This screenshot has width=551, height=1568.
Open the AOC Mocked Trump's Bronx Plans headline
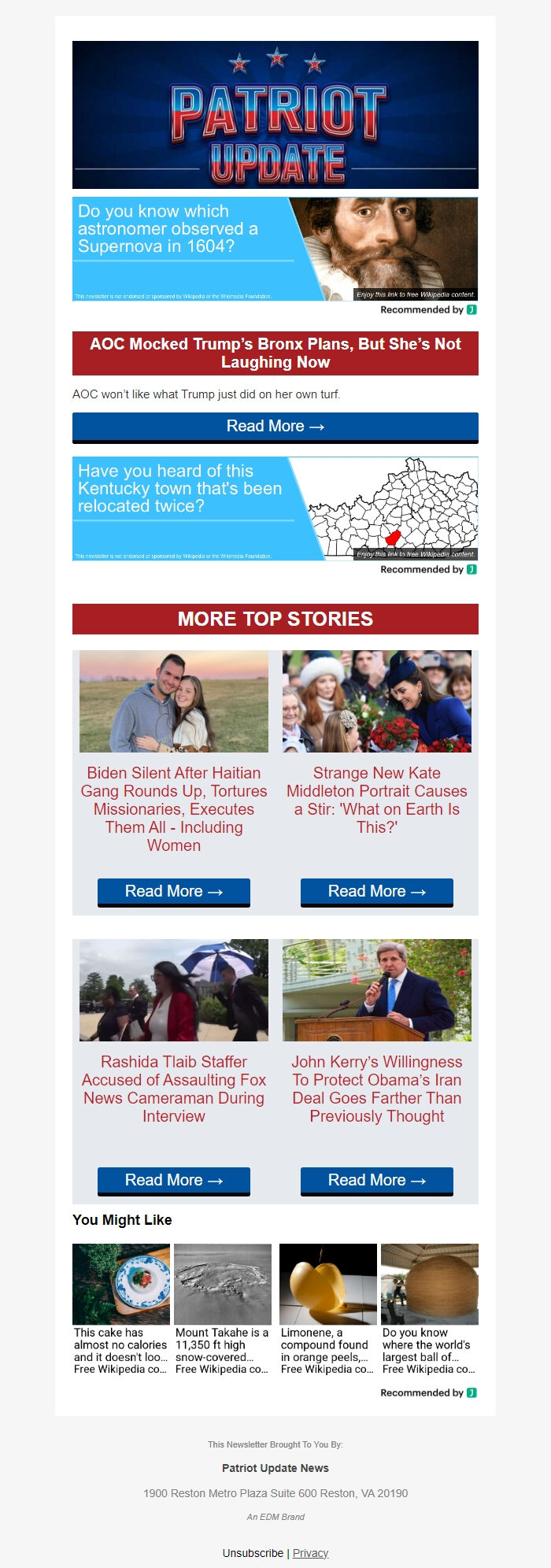click(275, 353)
